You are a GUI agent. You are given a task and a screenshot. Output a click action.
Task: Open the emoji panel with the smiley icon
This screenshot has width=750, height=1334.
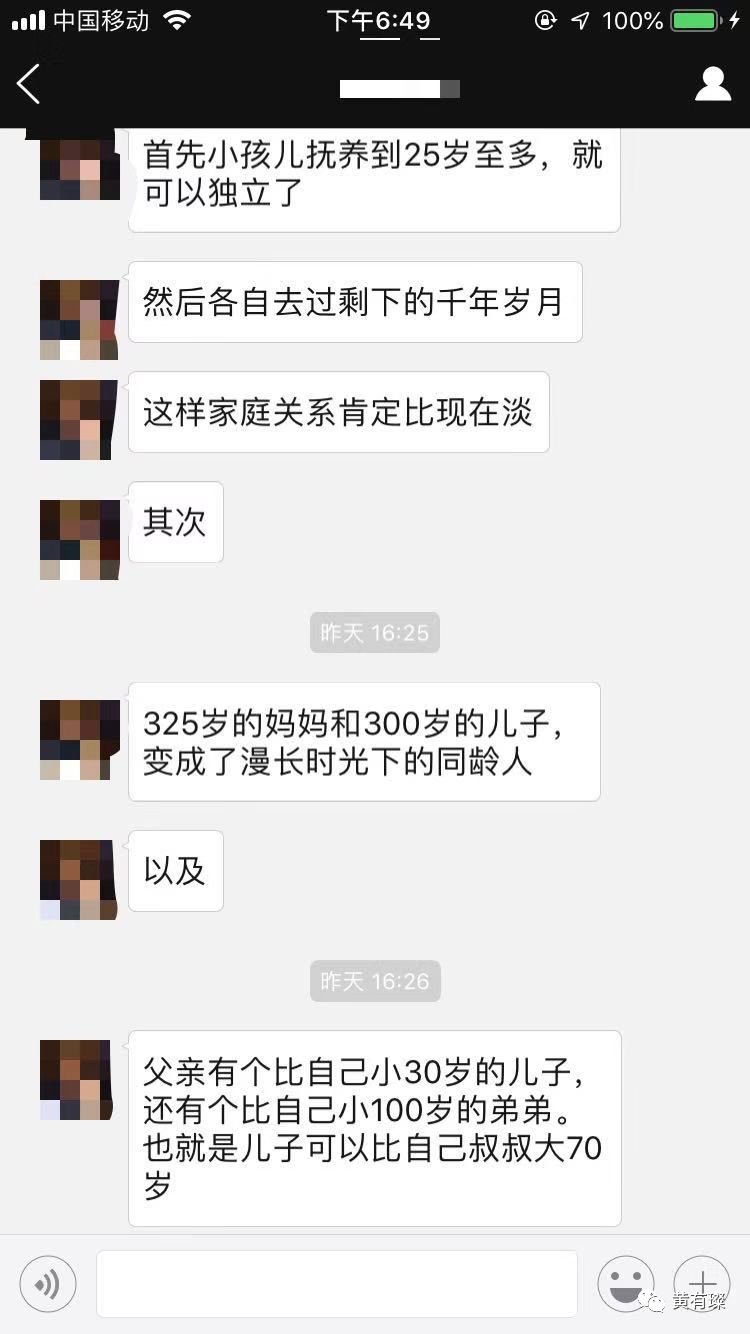[x=625, y=1284]
